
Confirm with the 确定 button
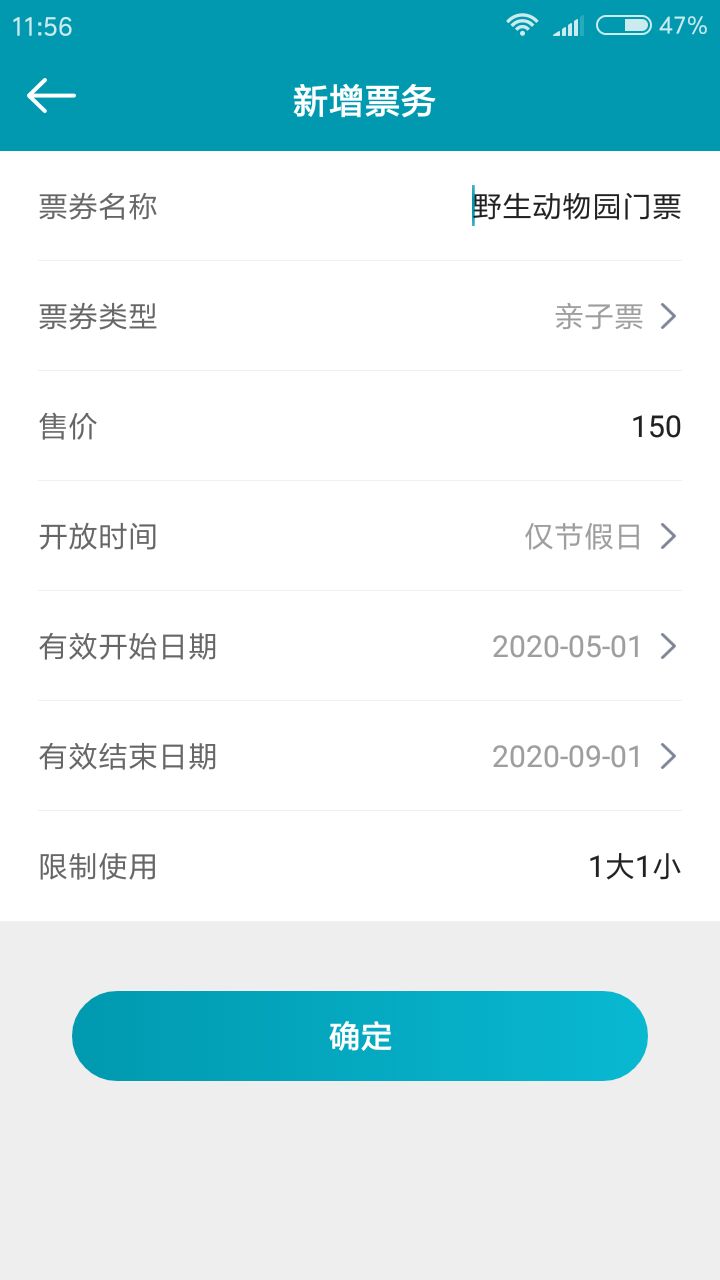pyautogui.click(x=360, y=1036)
